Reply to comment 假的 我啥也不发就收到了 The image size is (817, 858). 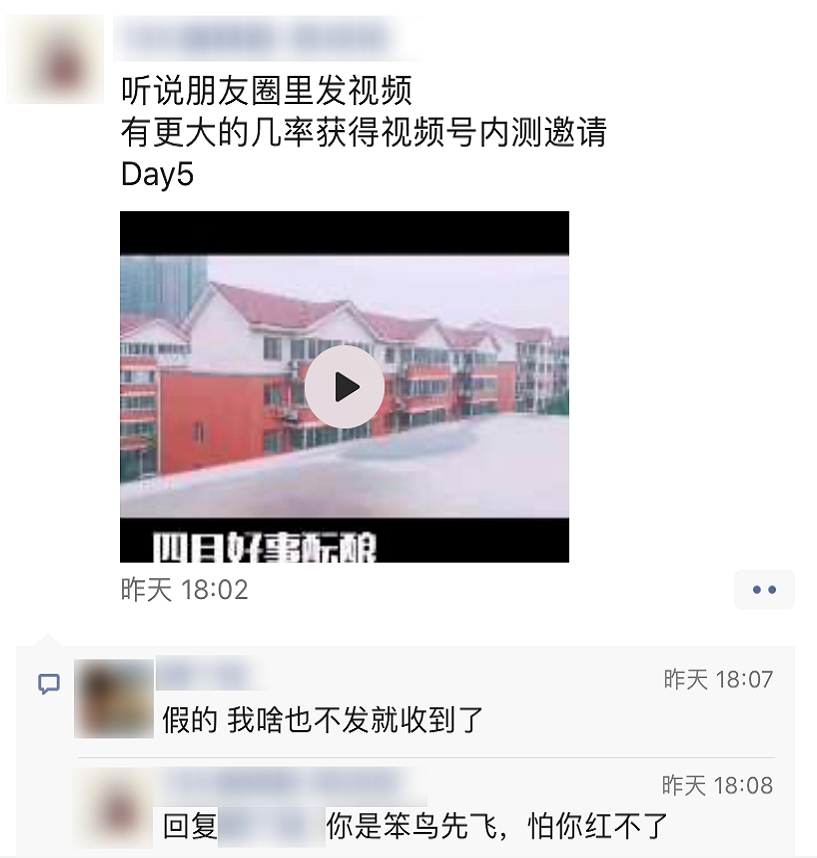click(323, 718)
